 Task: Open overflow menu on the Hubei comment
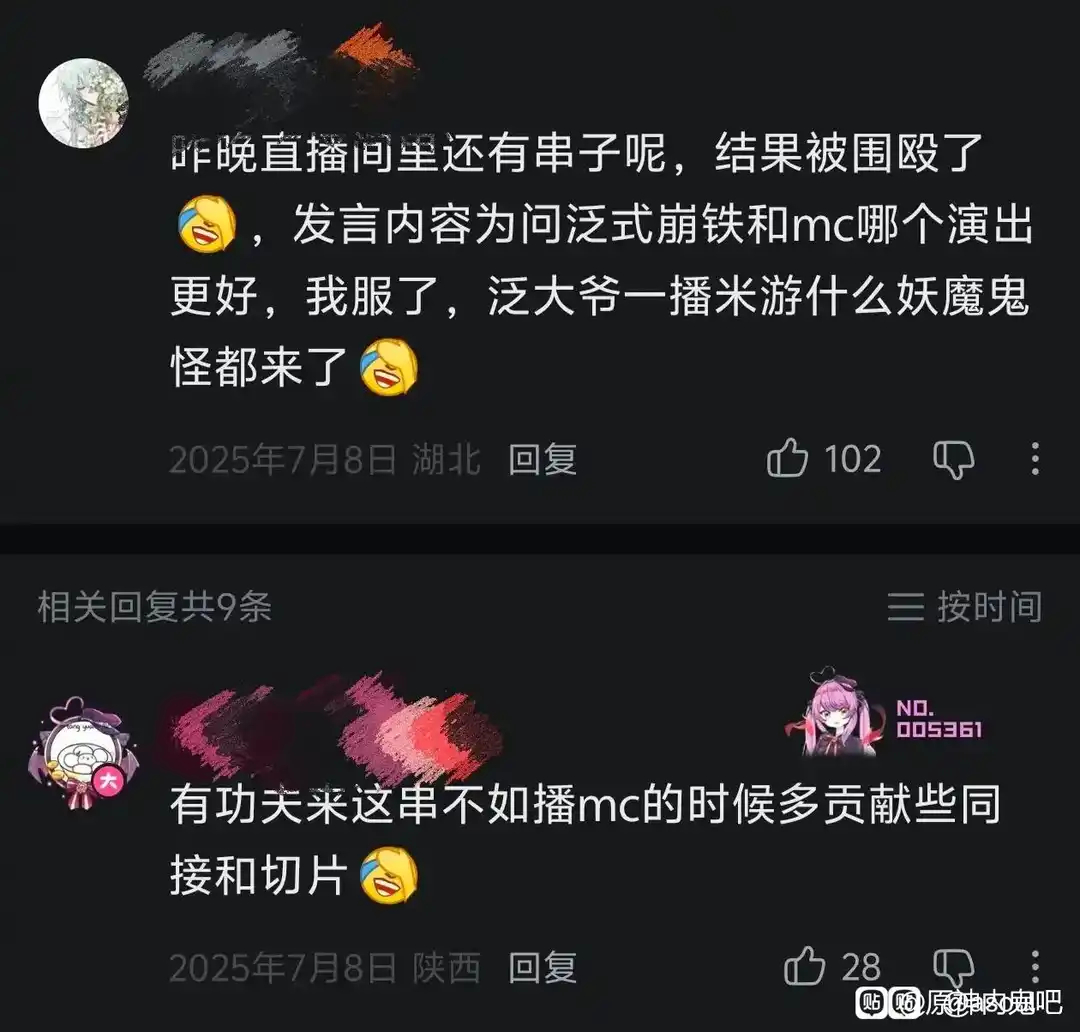tap(1035, 460)
